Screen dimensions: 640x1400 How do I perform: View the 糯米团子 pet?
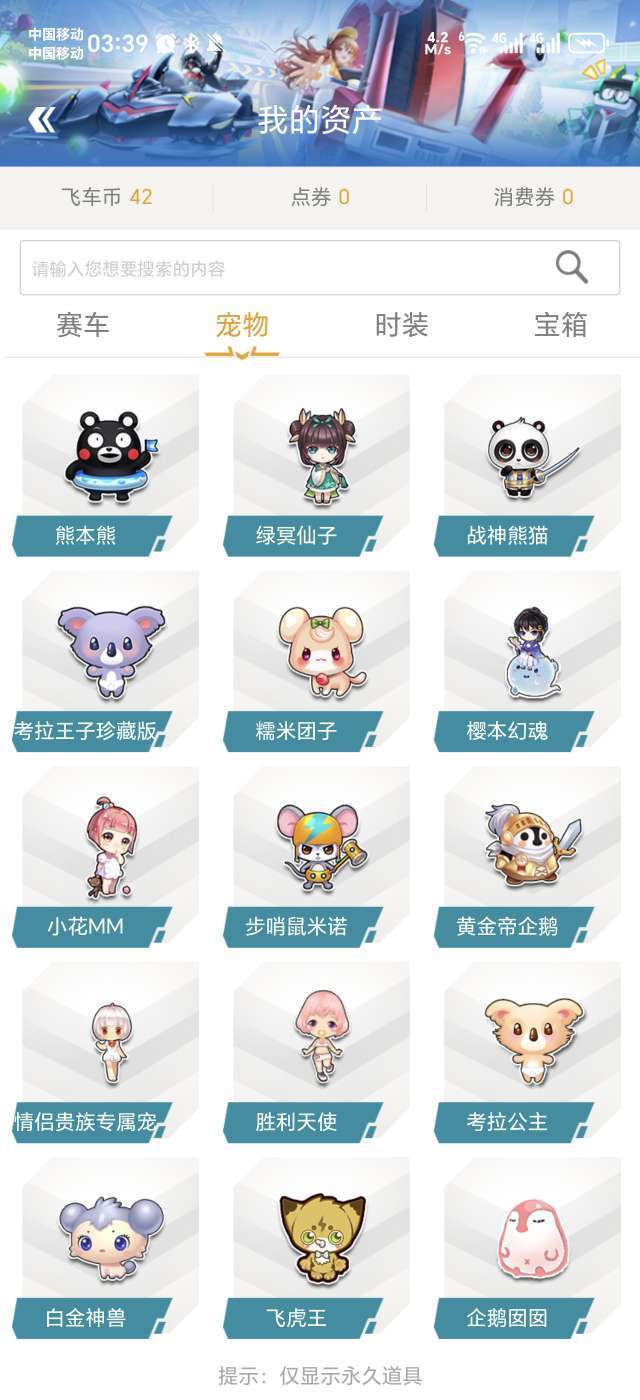(320, 661)
